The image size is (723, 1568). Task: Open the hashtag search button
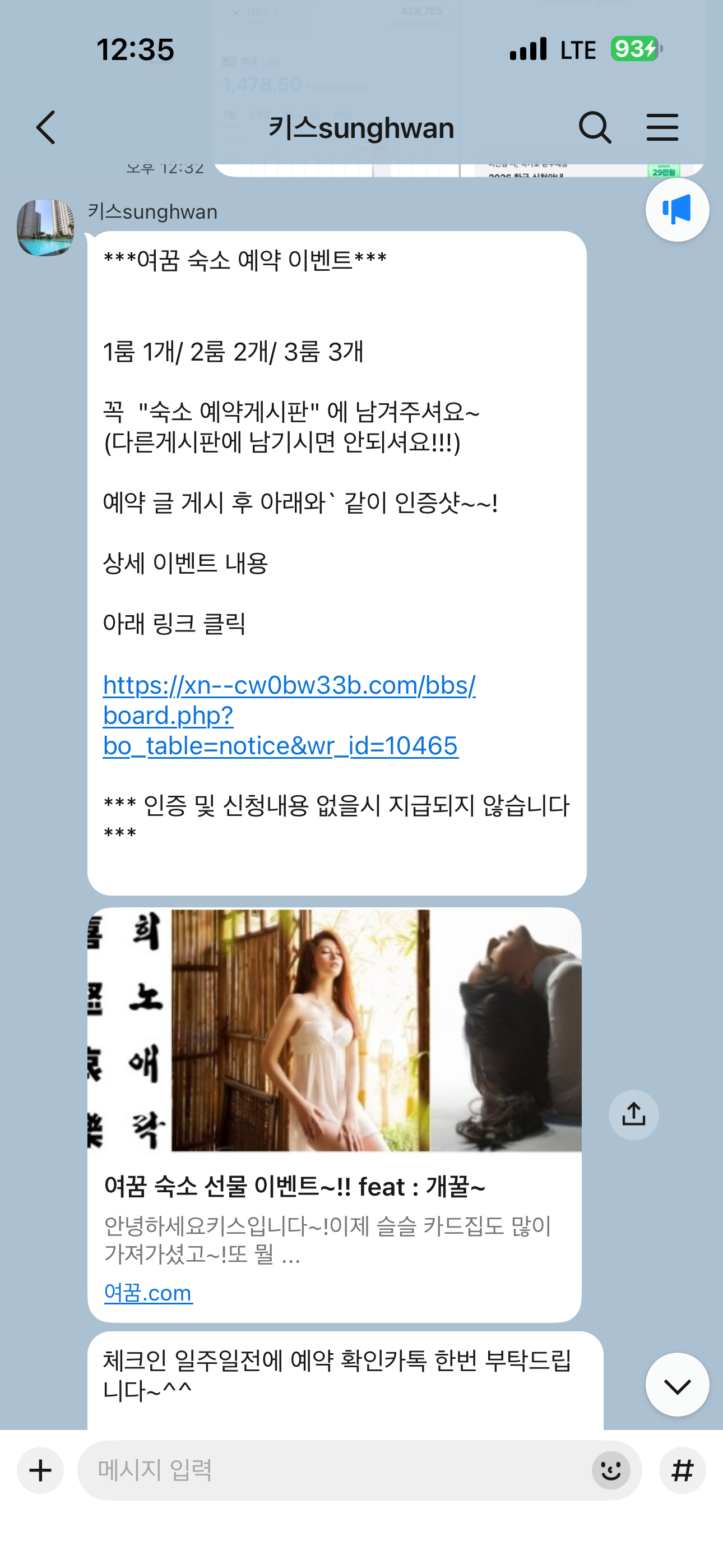pyautogui.click(x=682, y=1470)
